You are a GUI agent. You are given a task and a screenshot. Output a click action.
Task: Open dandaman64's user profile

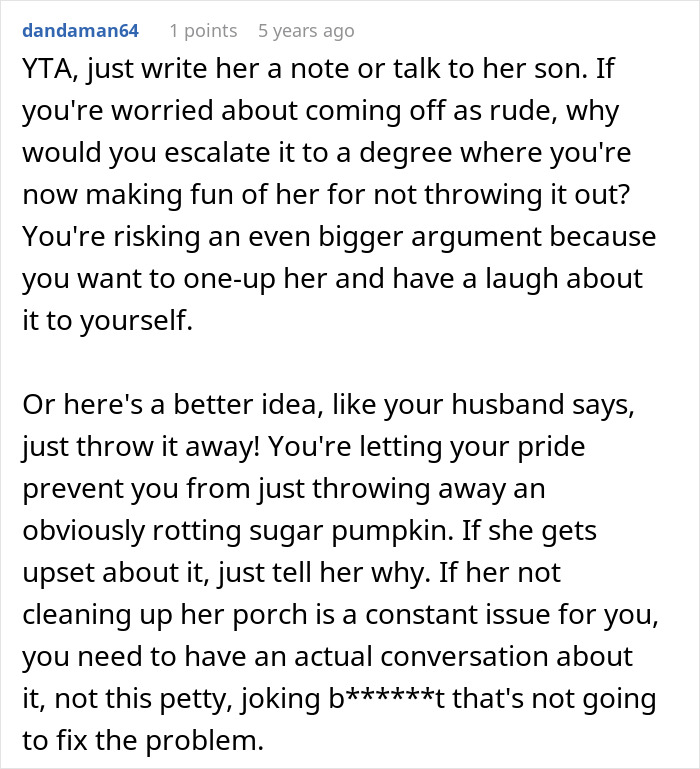point(80,31)
